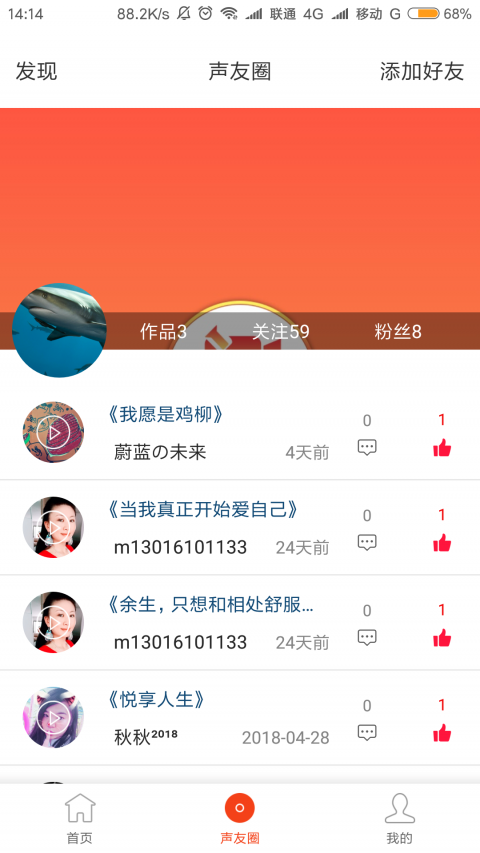This screenshot has width=480, height=853.
Task: Like 《悦享人生》 post
Action: 442,732
